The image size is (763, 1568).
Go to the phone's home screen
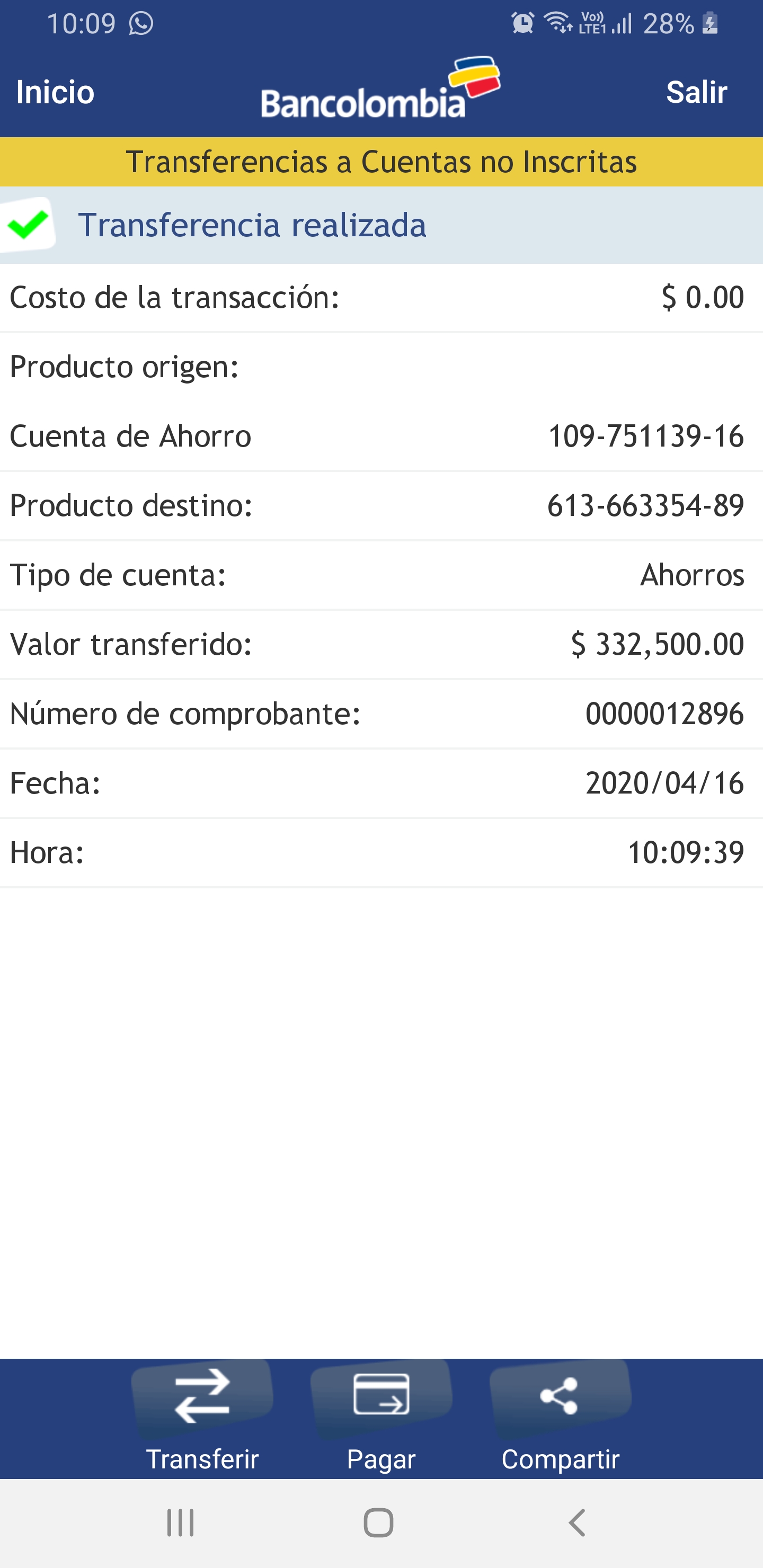coord(379,1523)
